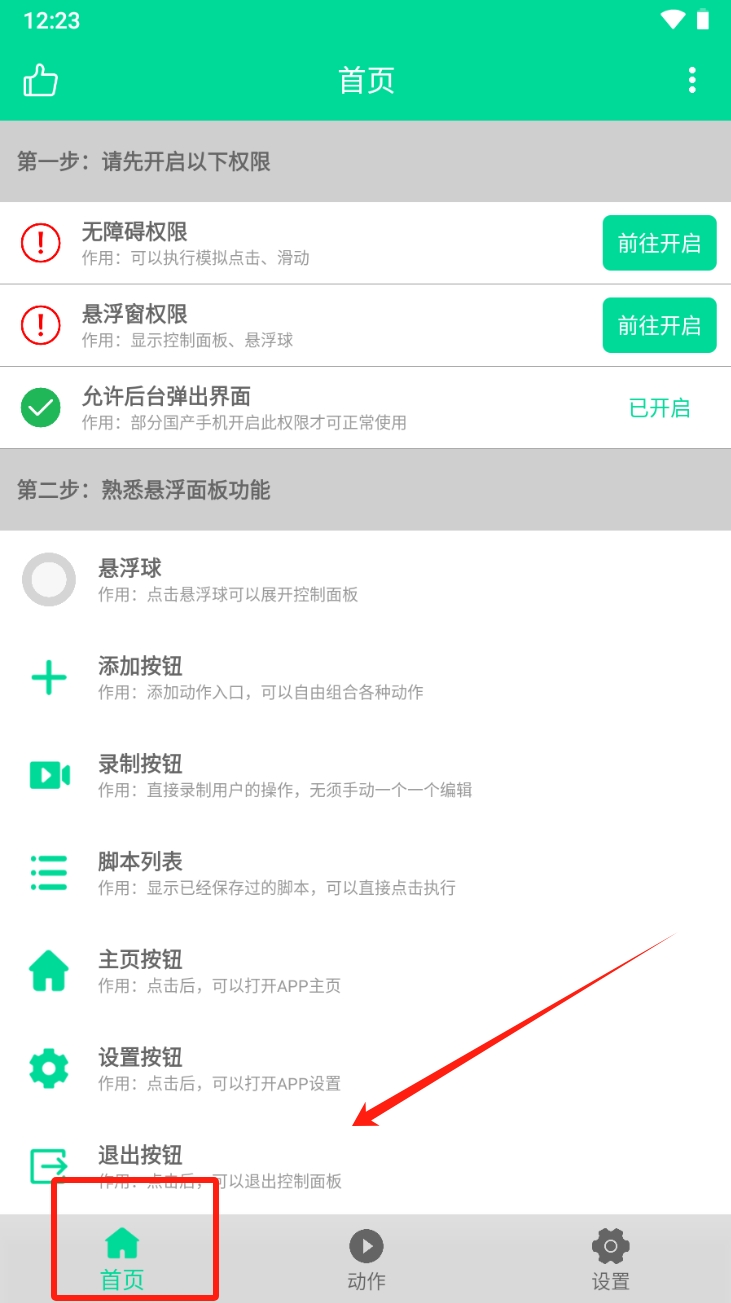Tap 前往开启 for 无障碍权限
The height and width of the screenshot is (1303, 731).
point(659,243)
